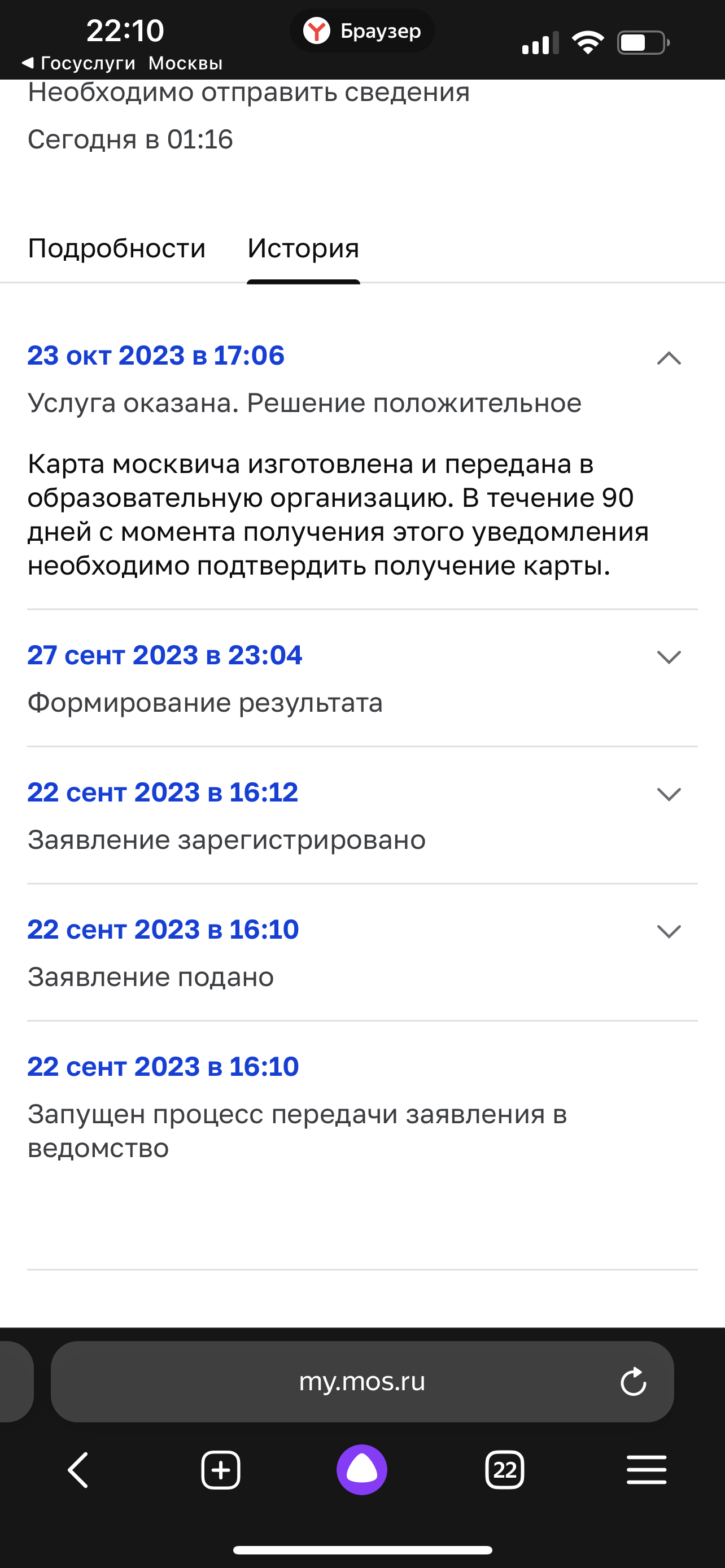Select the История tab
Viewport: 725px width, 1568px height.
pyautogui.click(x=303, y=248)
